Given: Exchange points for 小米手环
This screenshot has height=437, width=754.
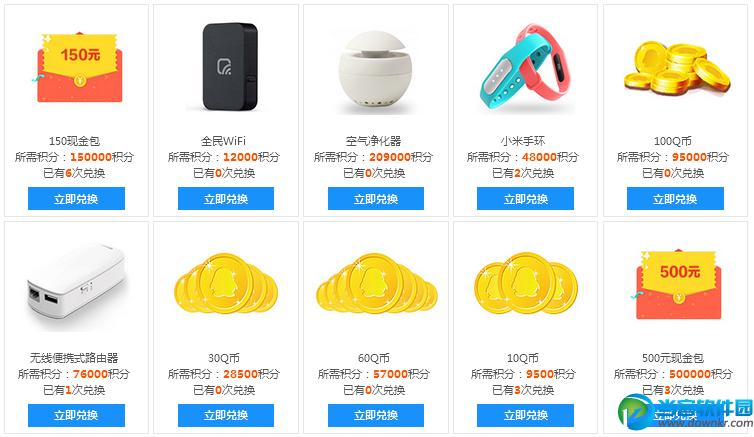Looking at the screenshot, I should tap(526, 199).
